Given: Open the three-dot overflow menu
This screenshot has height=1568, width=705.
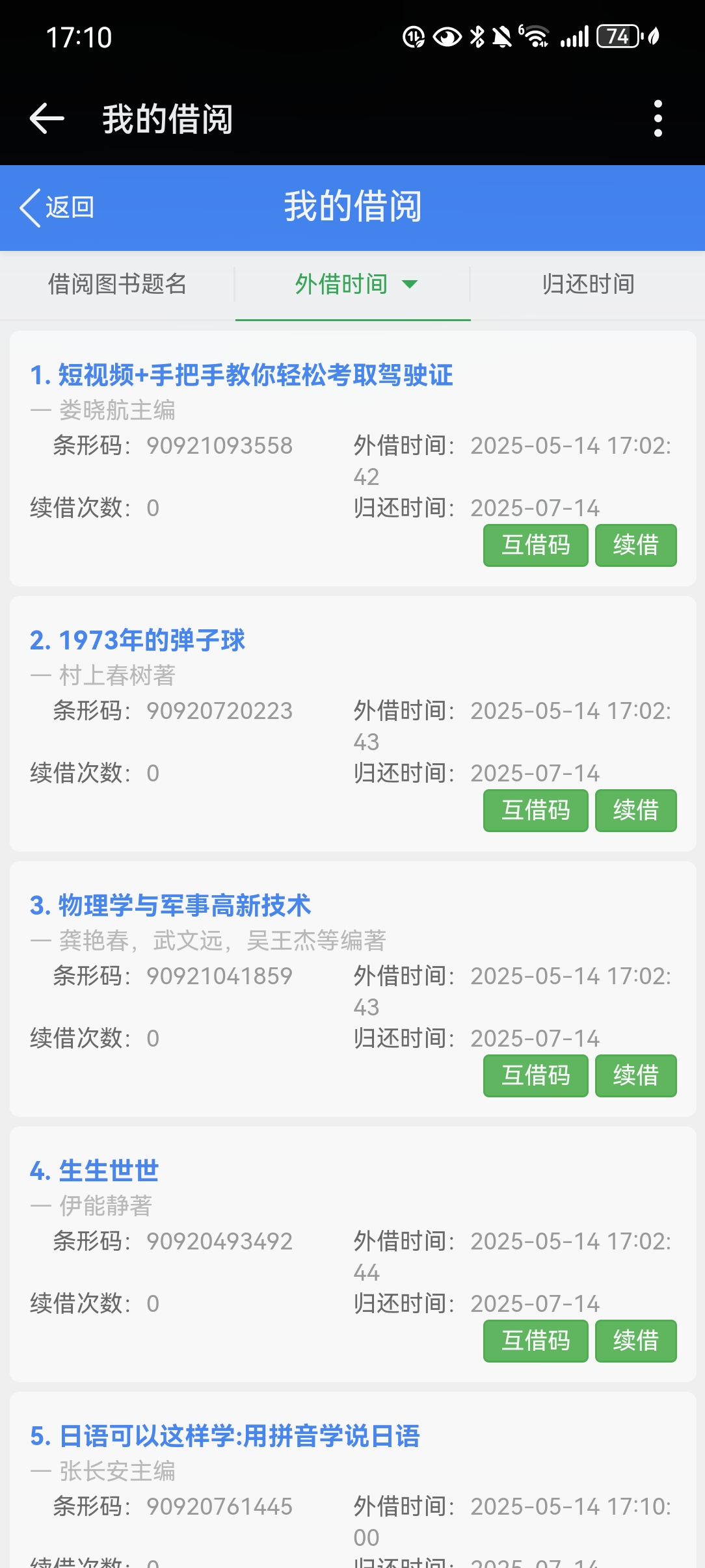Looking at the screenshot, I should pos(658,118).
